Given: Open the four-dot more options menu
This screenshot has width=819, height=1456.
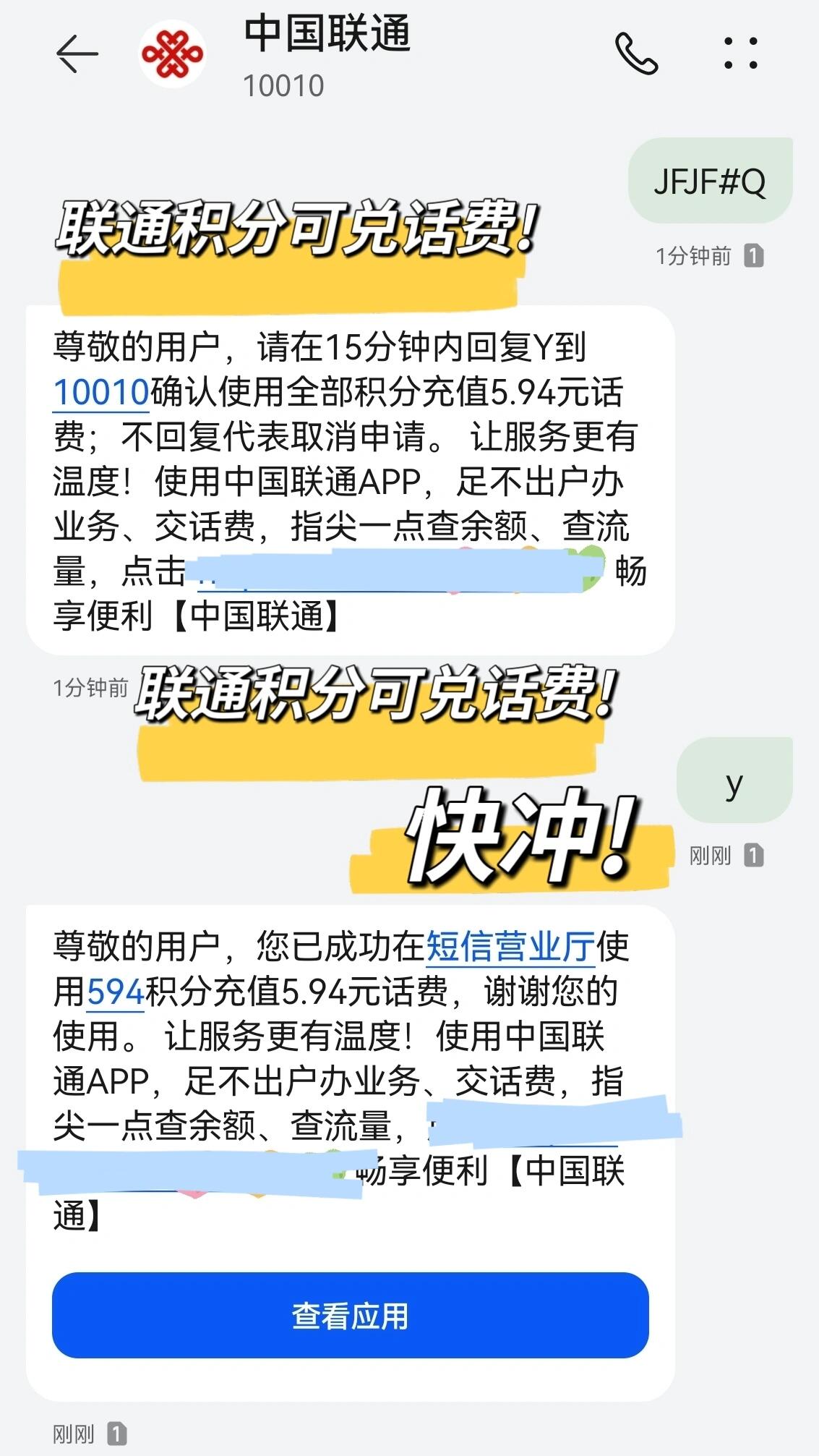Looking at the screenshot, I should coord(741,54).
